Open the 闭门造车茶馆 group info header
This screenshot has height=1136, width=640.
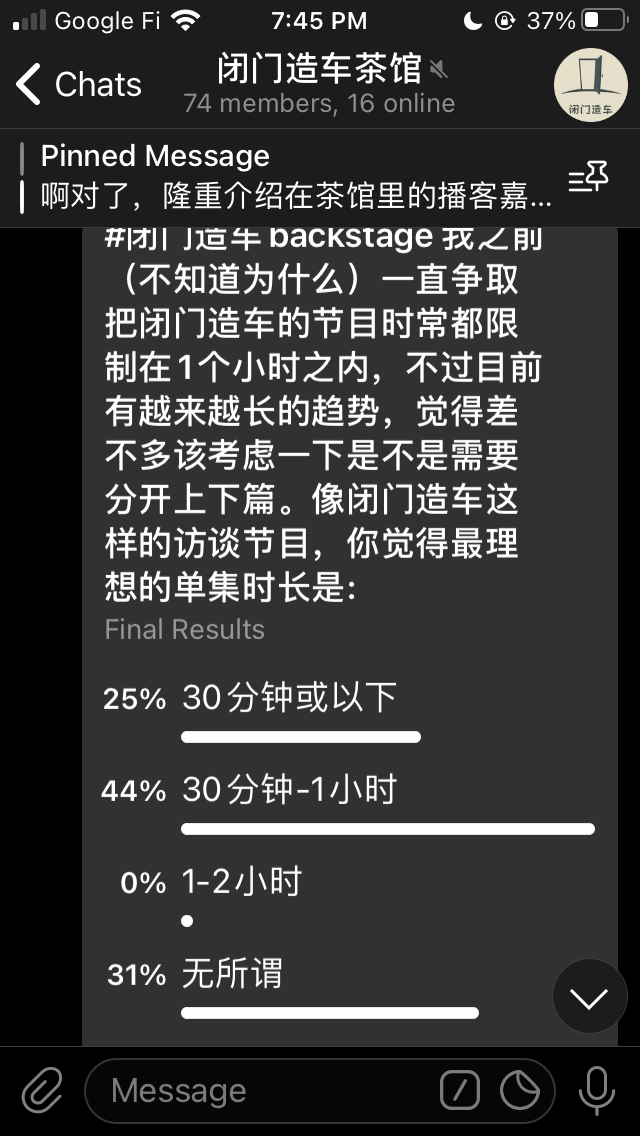pyautogui.click(x=318, y=85)
